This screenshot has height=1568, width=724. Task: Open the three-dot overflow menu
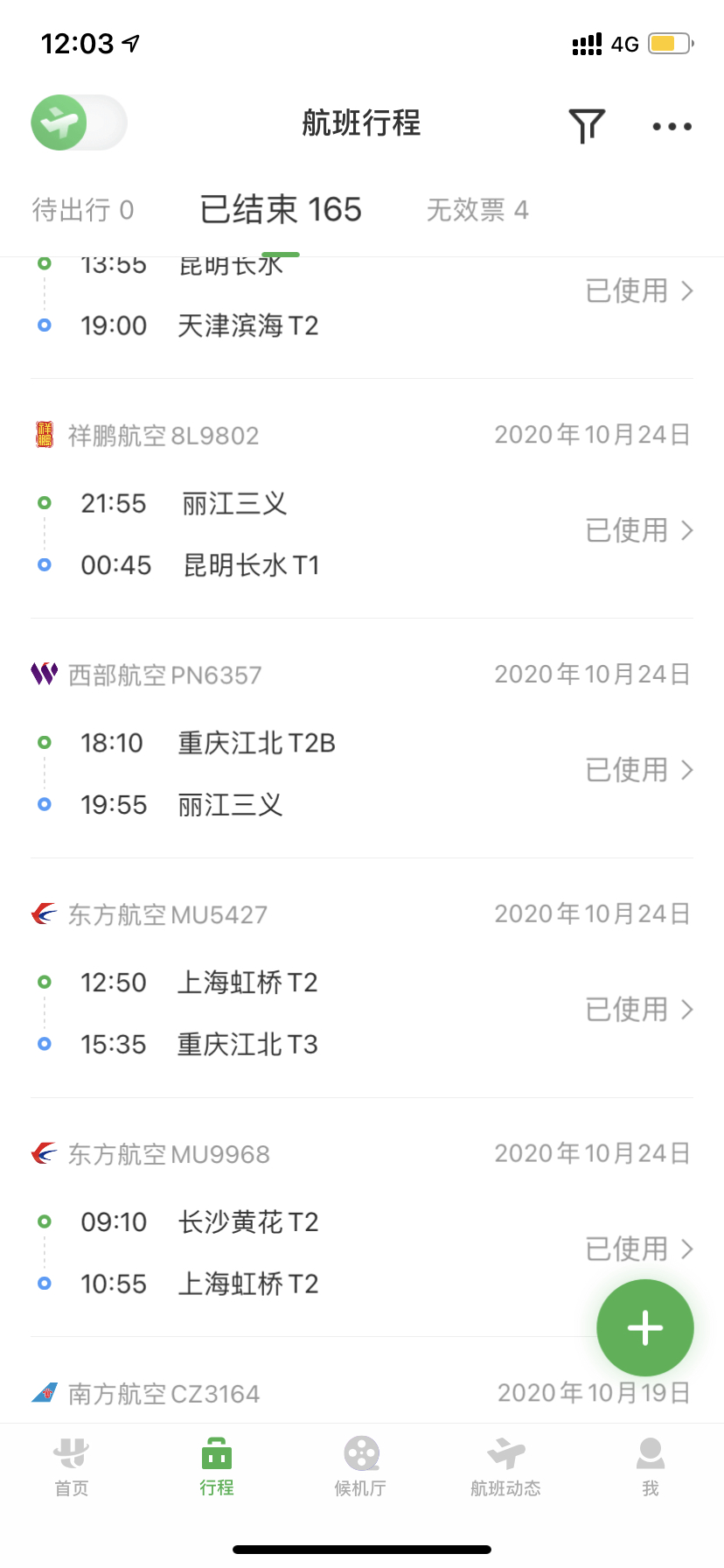coord(672,127)
